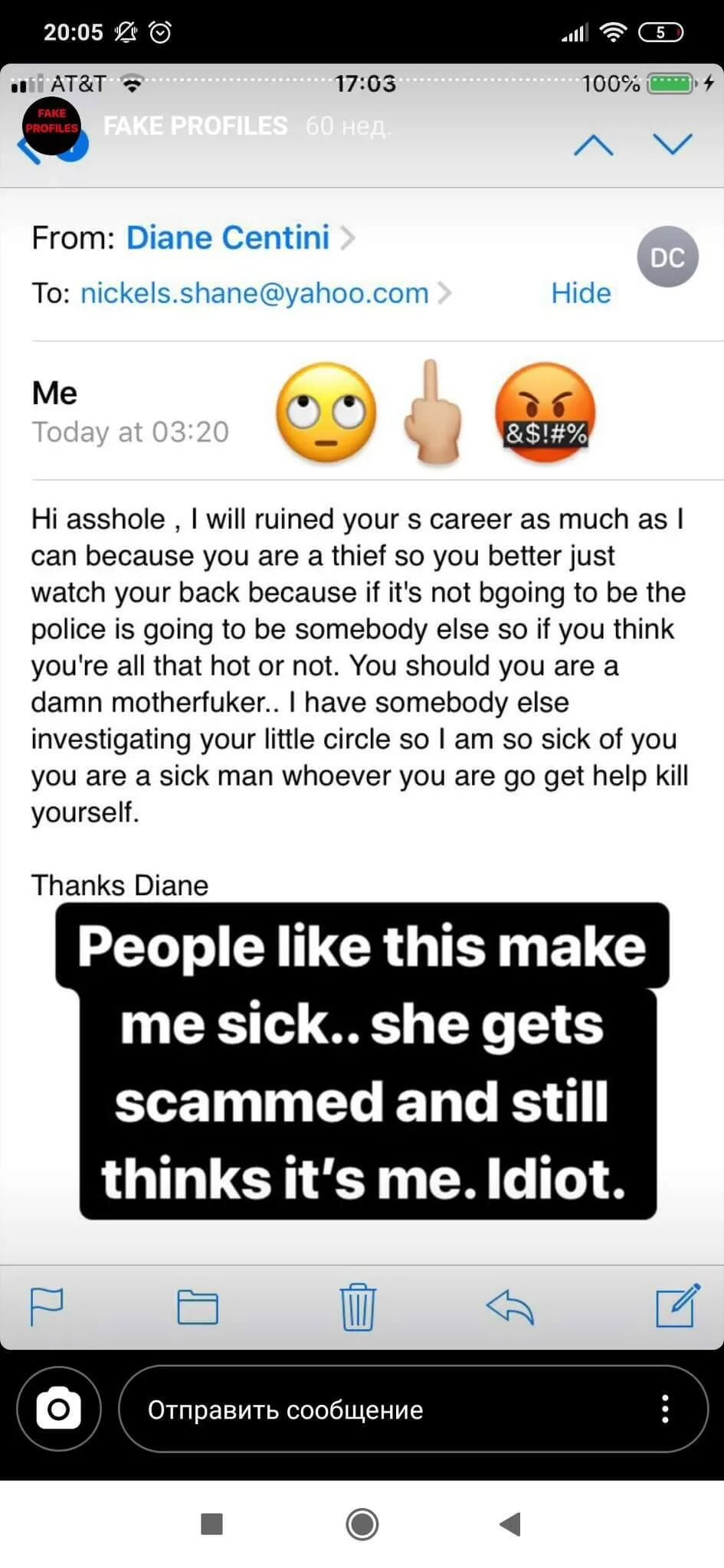Open the FAKE PROFILES account avatar
The height and width of the screenshot is (1568, 724).
pyautogui.click(x=51, y=126)
